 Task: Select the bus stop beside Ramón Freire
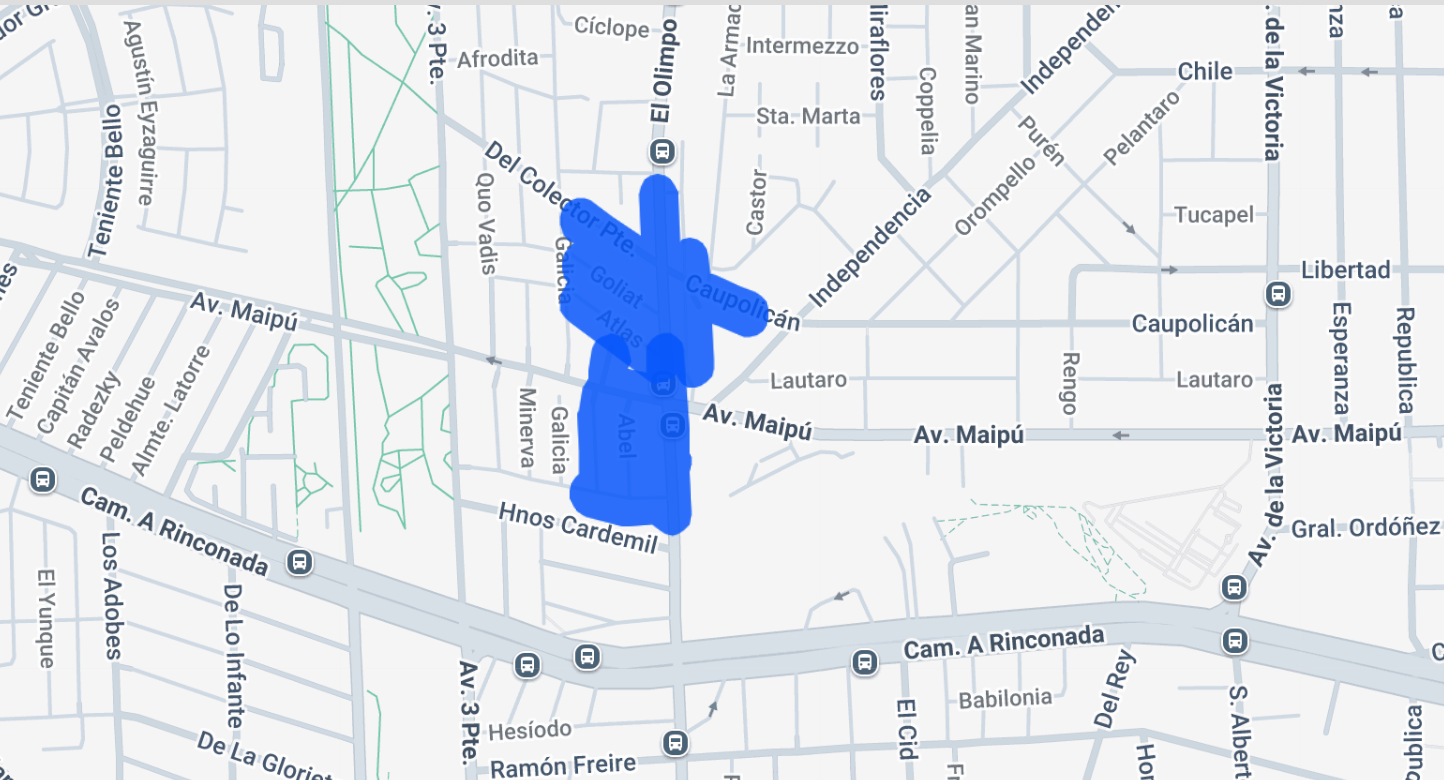[x=675, y=743]
